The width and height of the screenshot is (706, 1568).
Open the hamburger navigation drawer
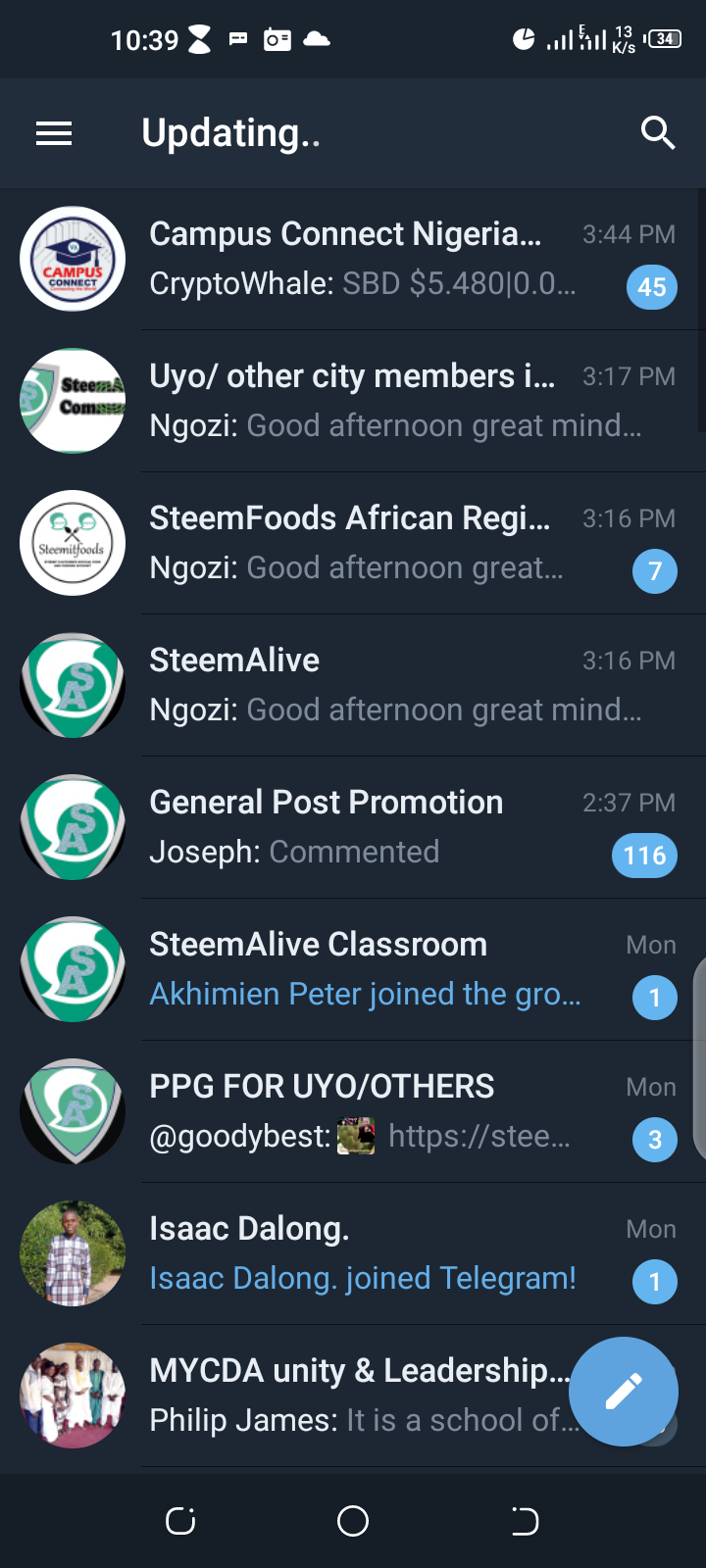coord(54,133)
